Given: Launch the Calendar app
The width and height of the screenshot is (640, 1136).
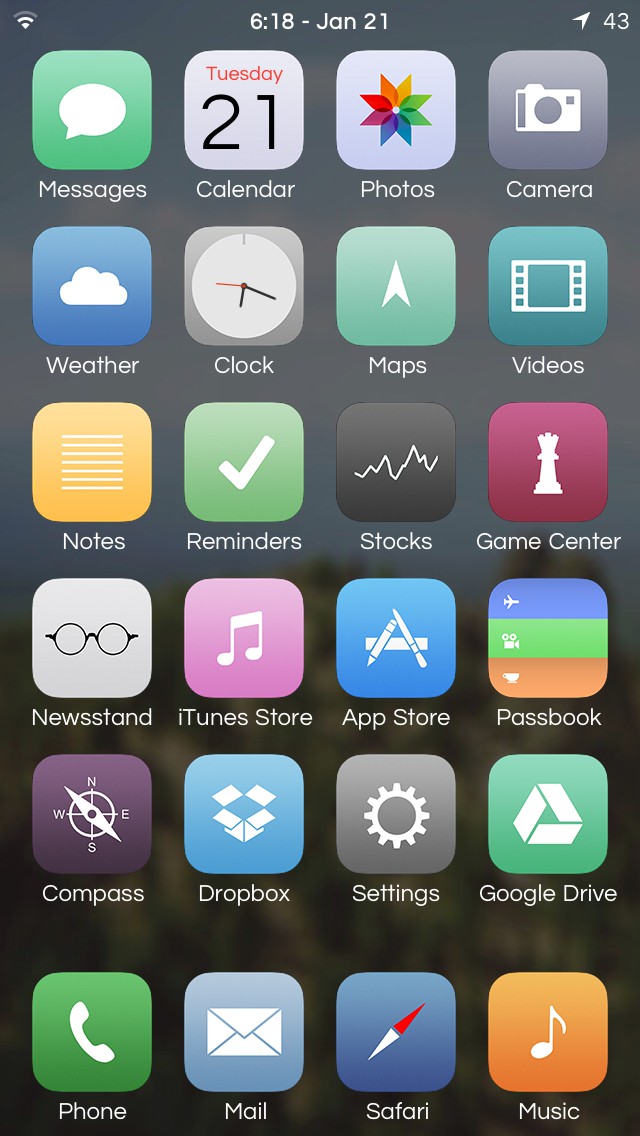Looking at the screenshot, I should click(x=244, y=110).
